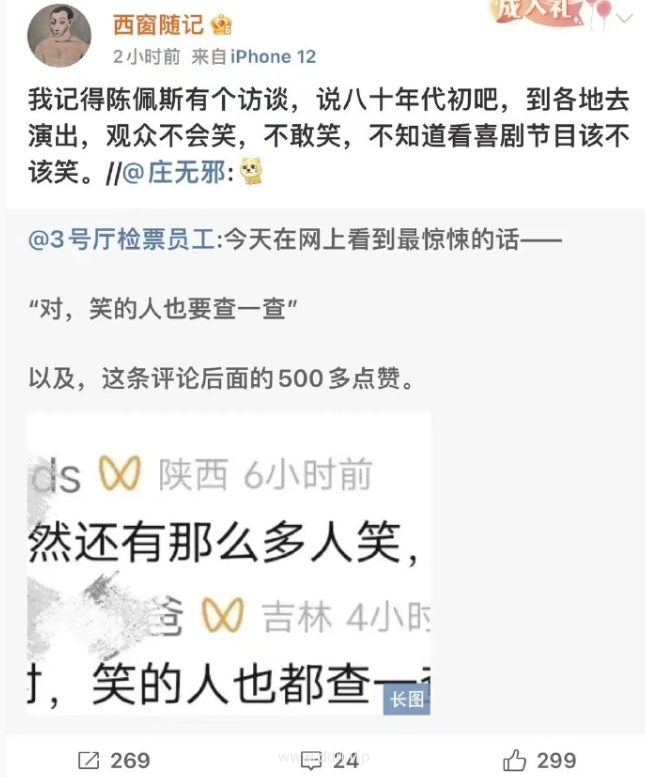Open the 24 comments

pyautogui.click(x=330, y=760)
